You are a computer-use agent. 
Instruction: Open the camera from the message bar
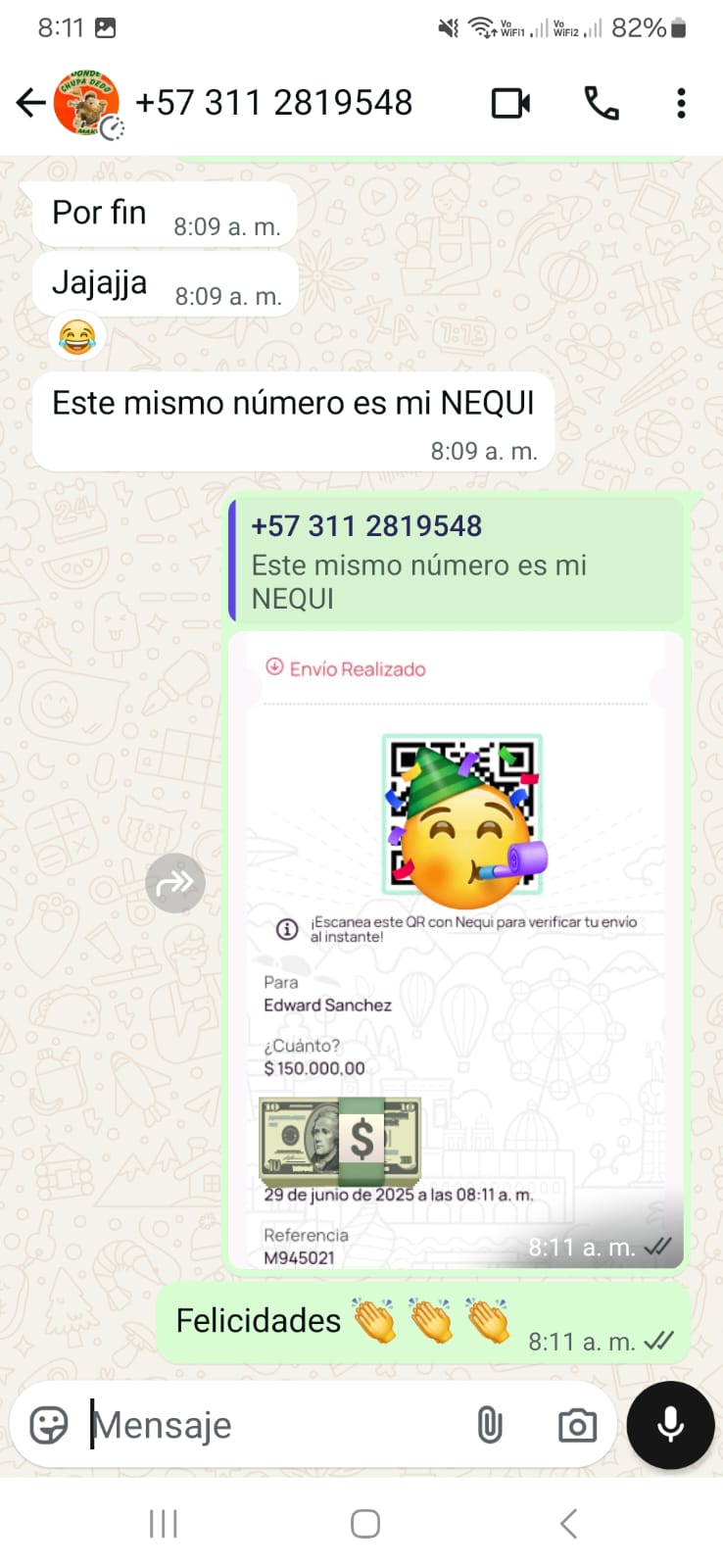577,1425
